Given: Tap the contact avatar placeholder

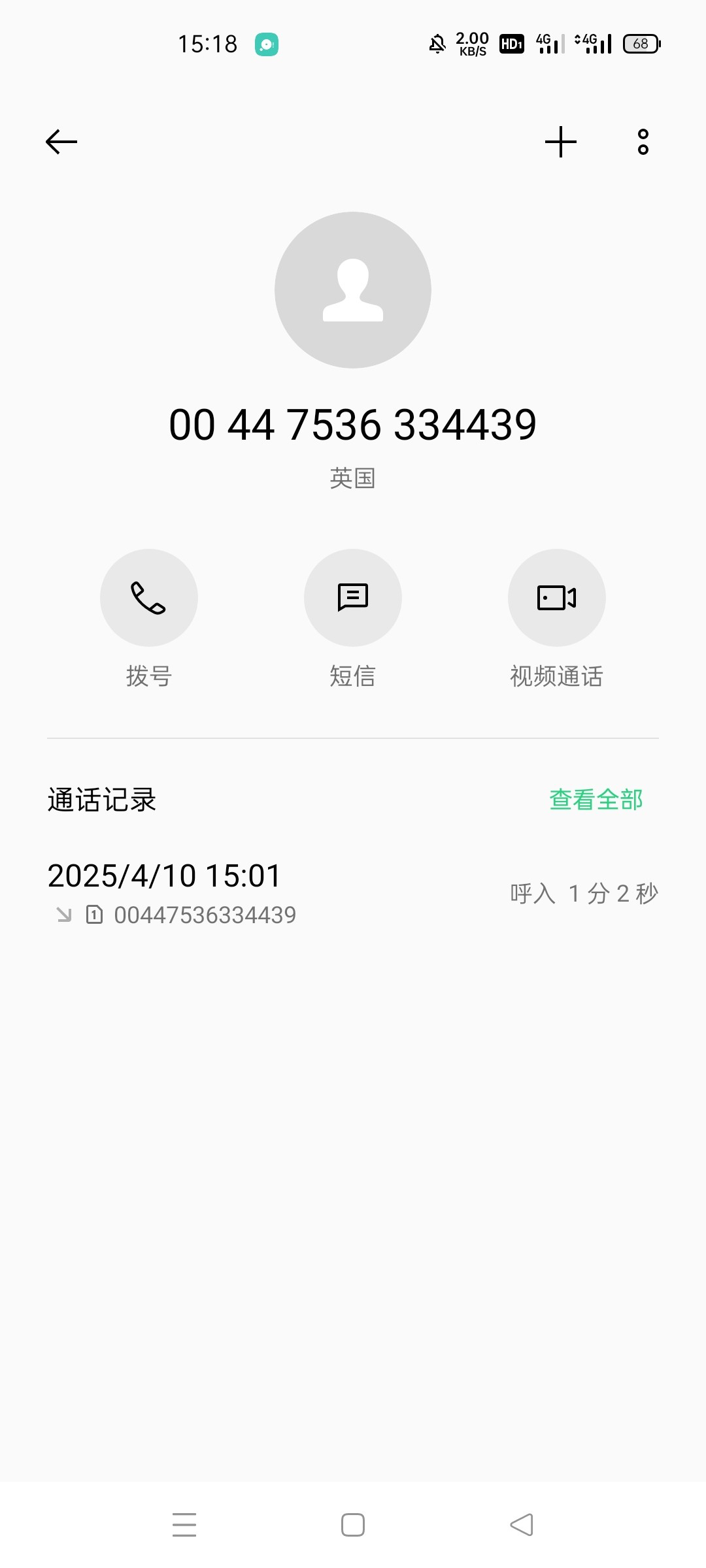Looking at the screenshot, I should (x=353, y=290).
